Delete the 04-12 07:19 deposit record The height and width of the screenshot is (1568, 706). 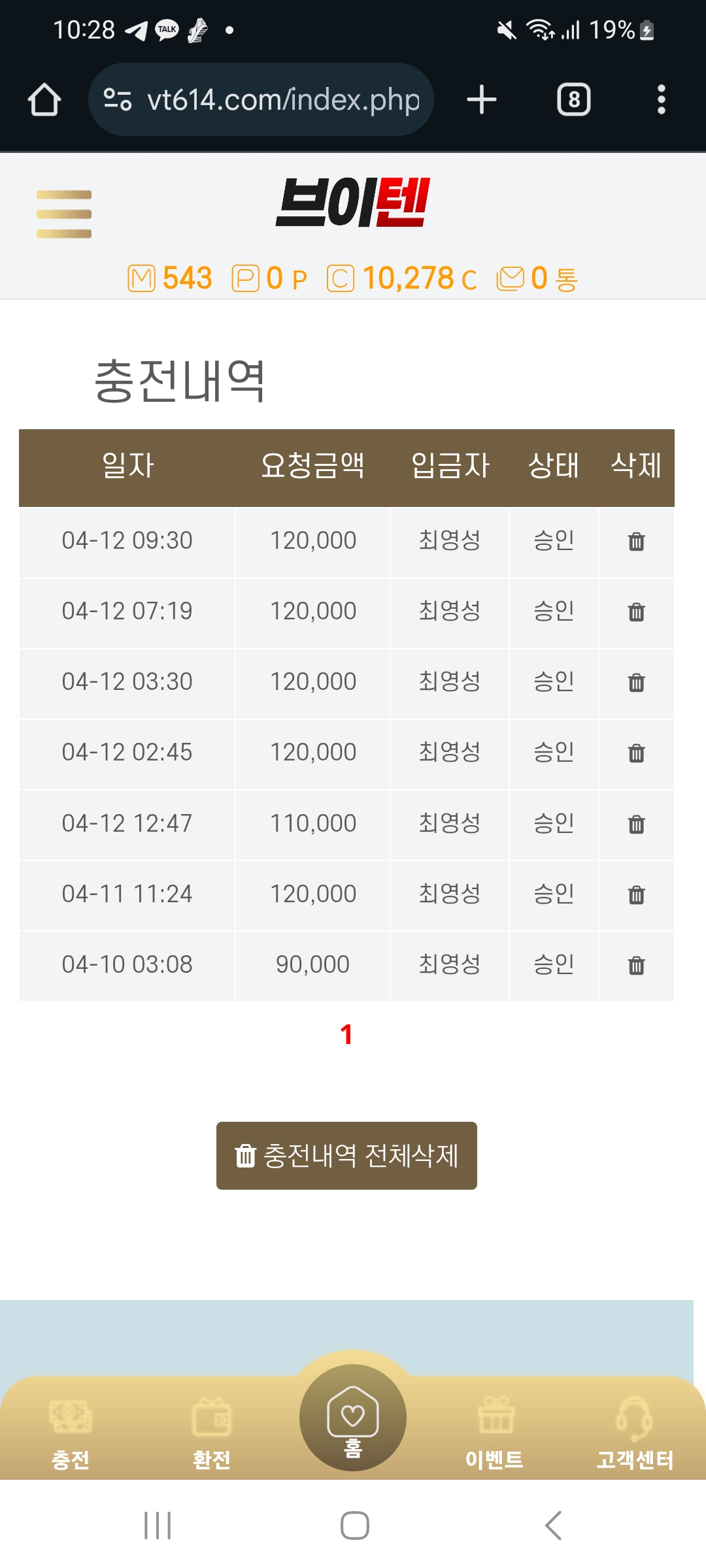[636, 612]
